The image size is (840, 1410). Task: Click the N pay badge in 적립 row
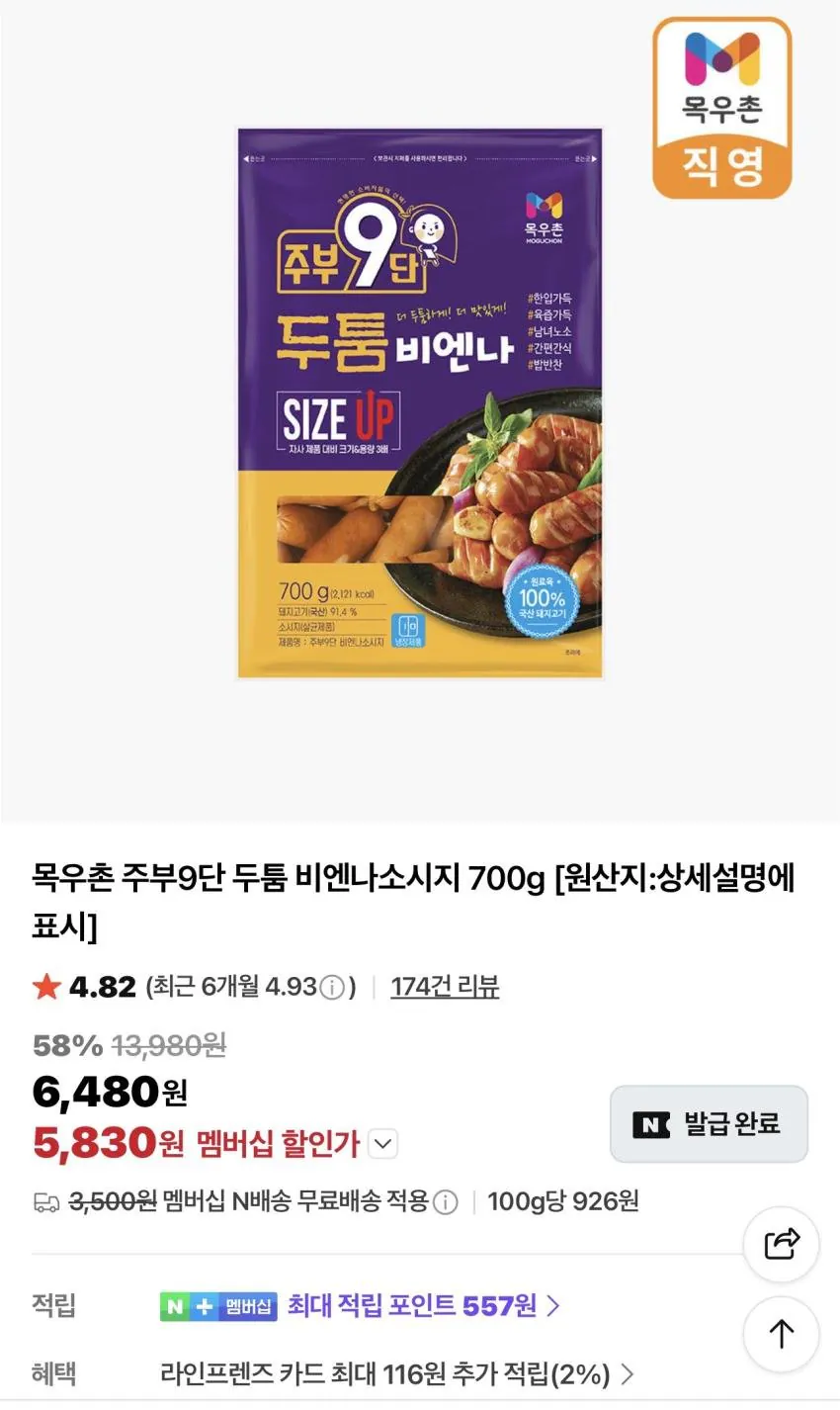pyautogui.click(x=172, y=1305)
